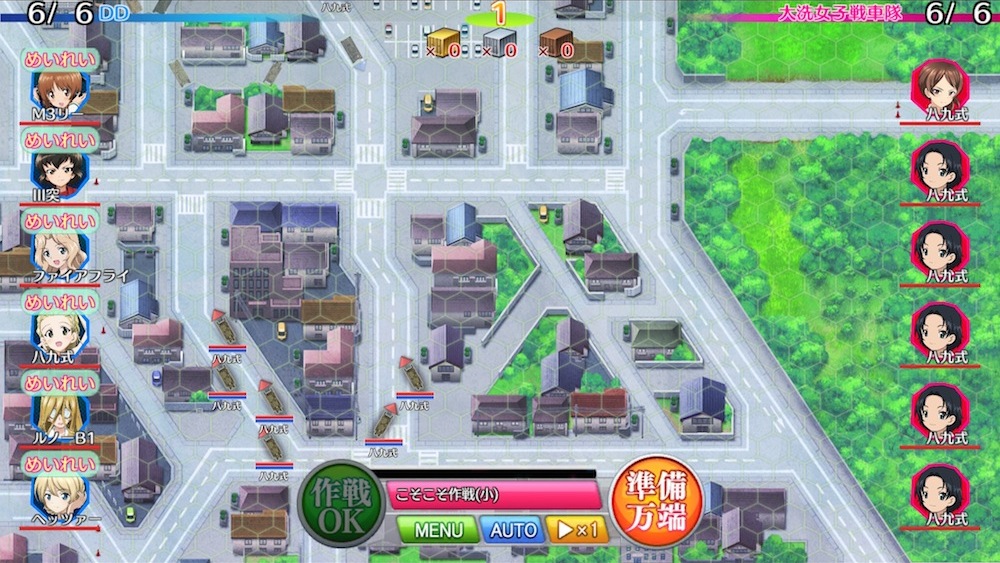The image size is (1000, 563).
Task: Select the ルノーB1 commander portrait
Action: tap(59, 413)
